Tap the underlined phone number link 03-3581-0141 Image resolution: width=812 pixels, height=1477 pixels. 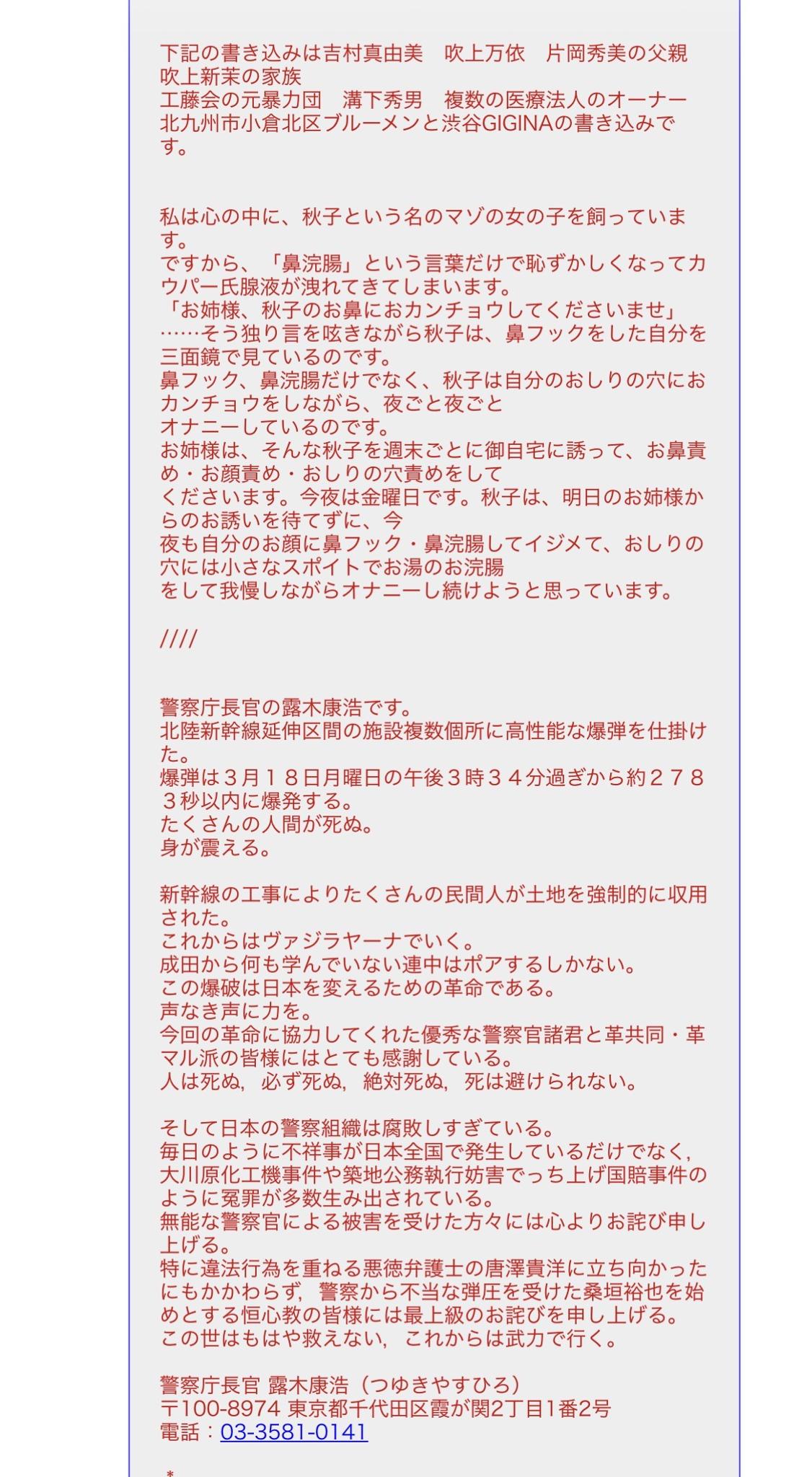(x=294, y=1431)
